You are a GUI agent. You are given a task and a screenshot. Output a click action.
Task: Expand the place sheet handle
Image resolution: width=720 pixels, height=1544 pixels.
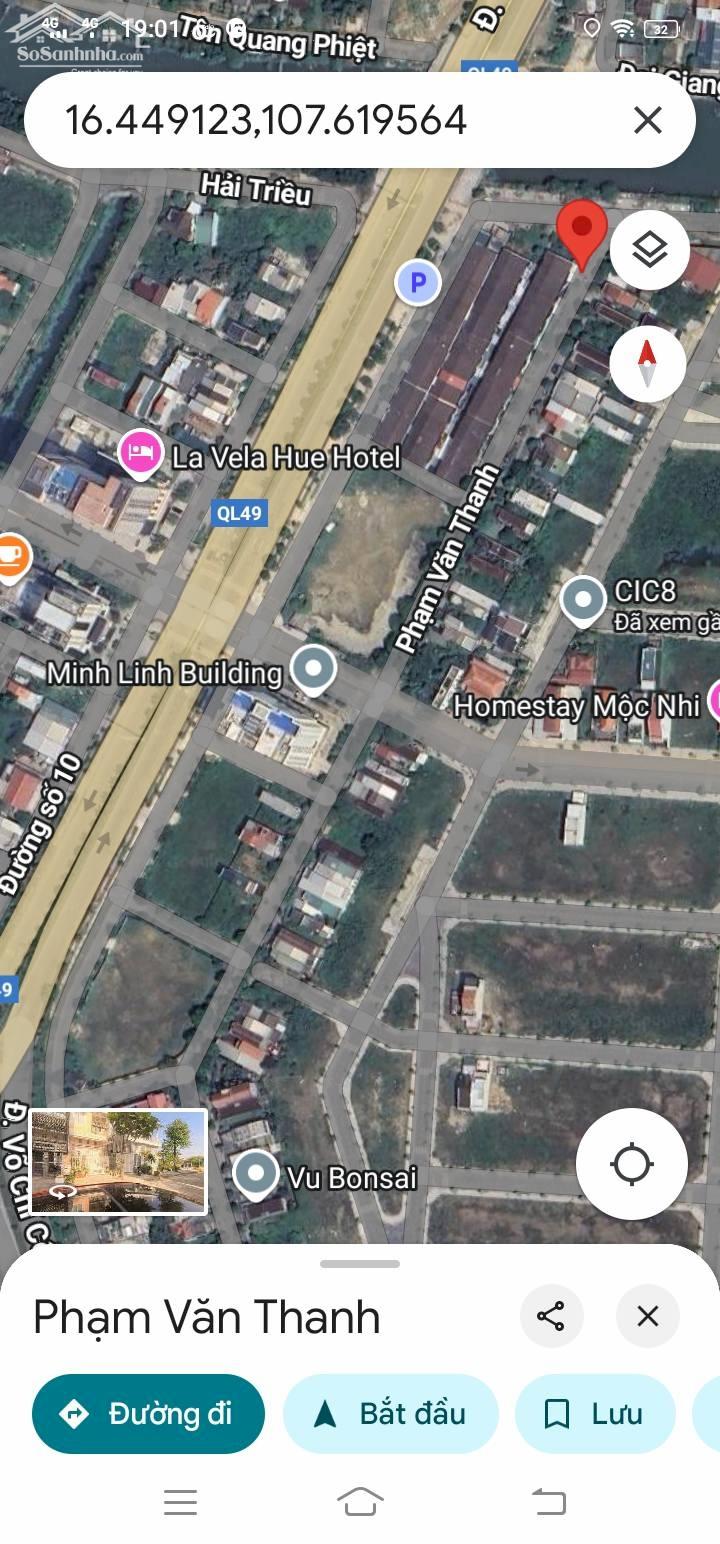point(360,1264)
